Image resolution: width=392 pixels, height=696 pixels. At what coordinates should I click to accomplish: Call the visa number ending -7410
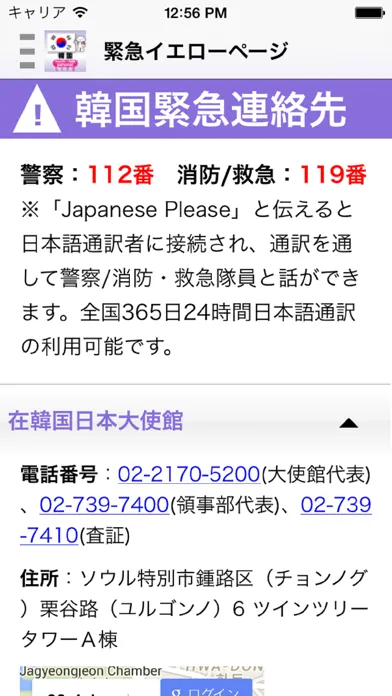49,536
